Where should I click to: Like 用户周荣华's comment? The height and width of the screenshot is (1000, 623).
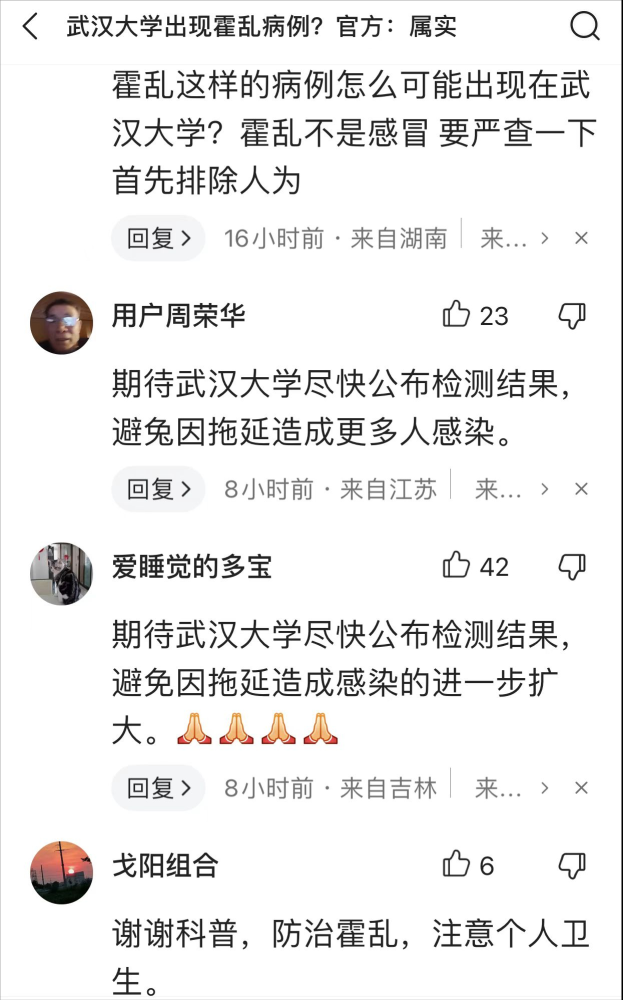point(457,316)
